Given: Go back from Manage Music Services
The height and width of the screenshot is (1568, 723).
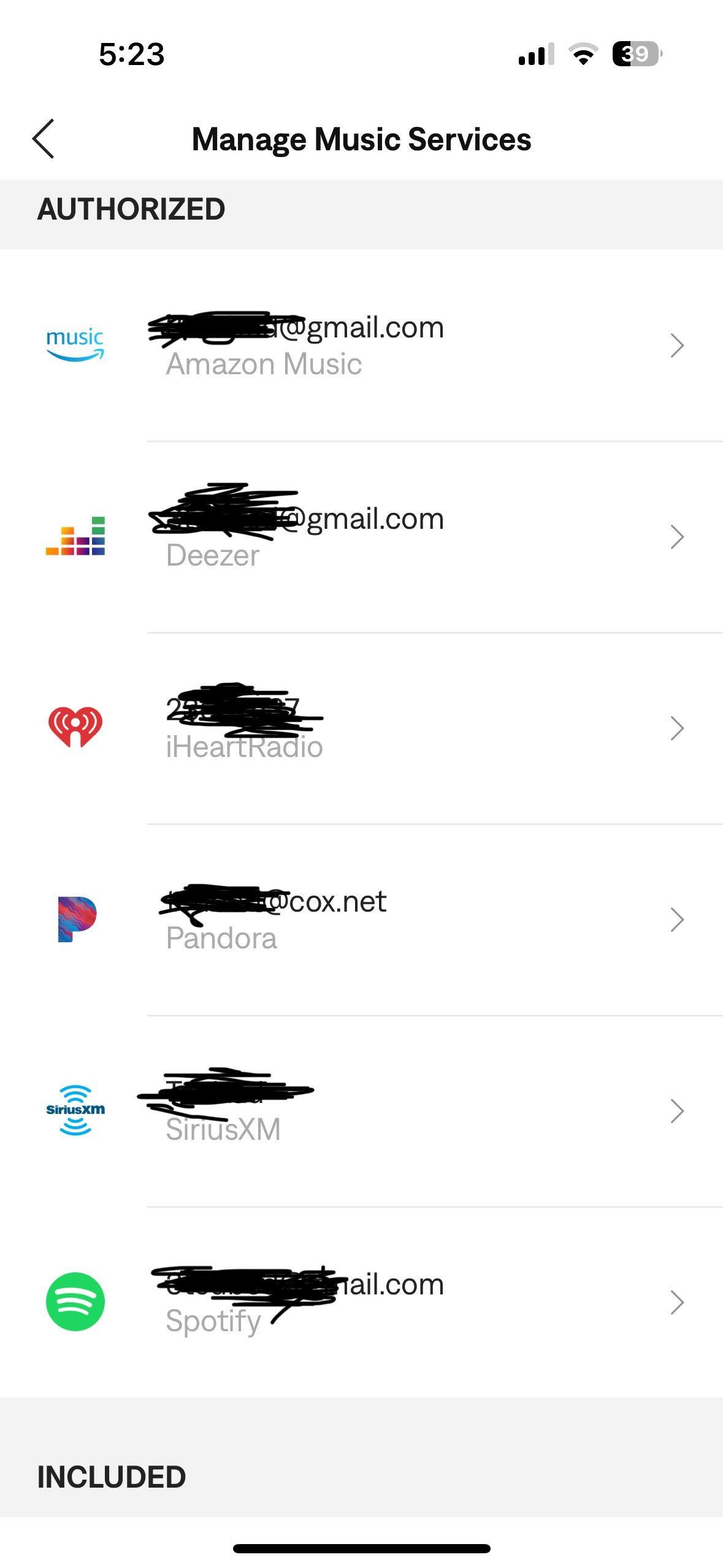Looking at the screenshot, I should point(44,139).
